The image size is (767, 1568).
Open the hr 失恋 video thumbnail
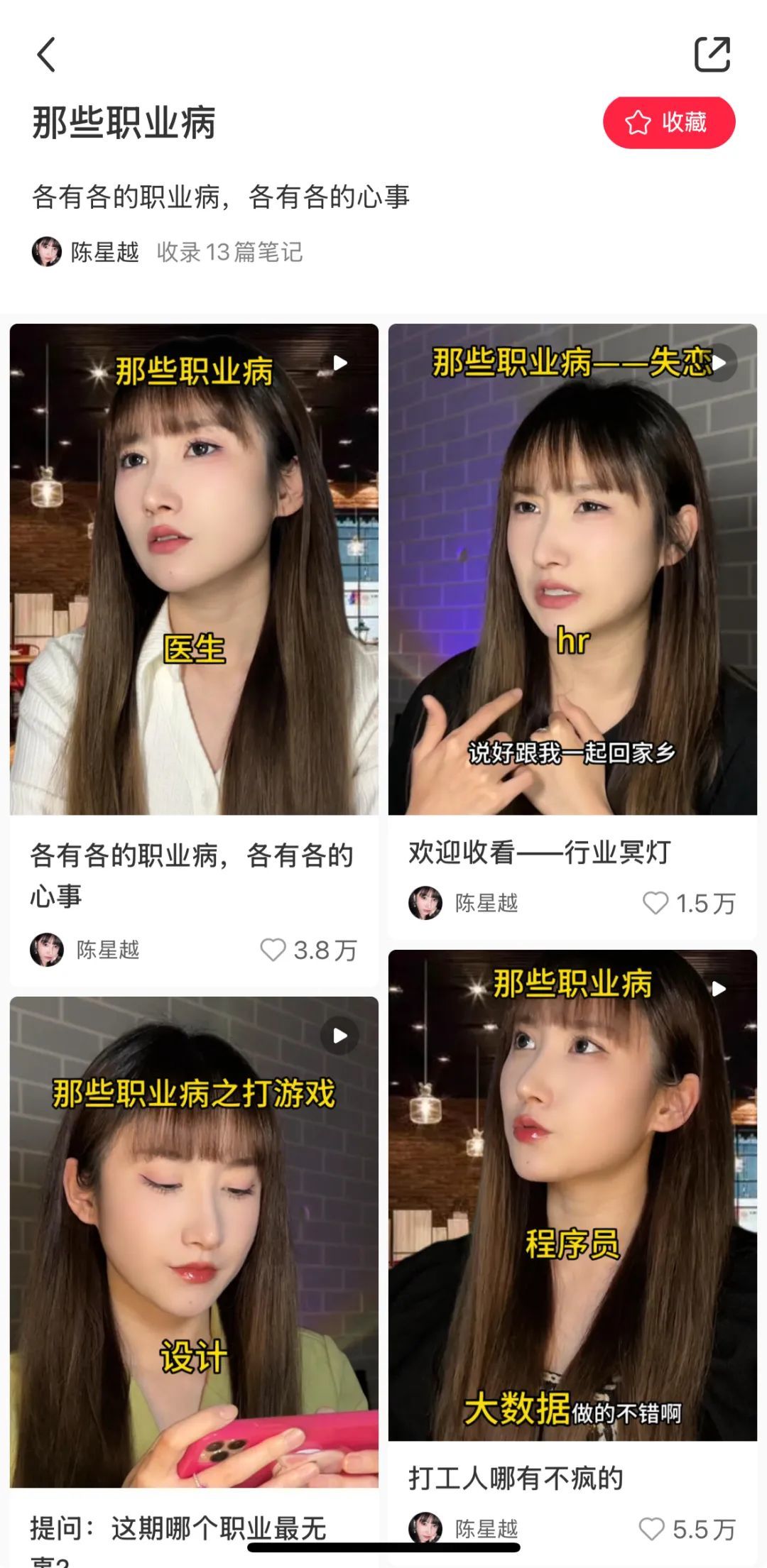coord(572,569)
